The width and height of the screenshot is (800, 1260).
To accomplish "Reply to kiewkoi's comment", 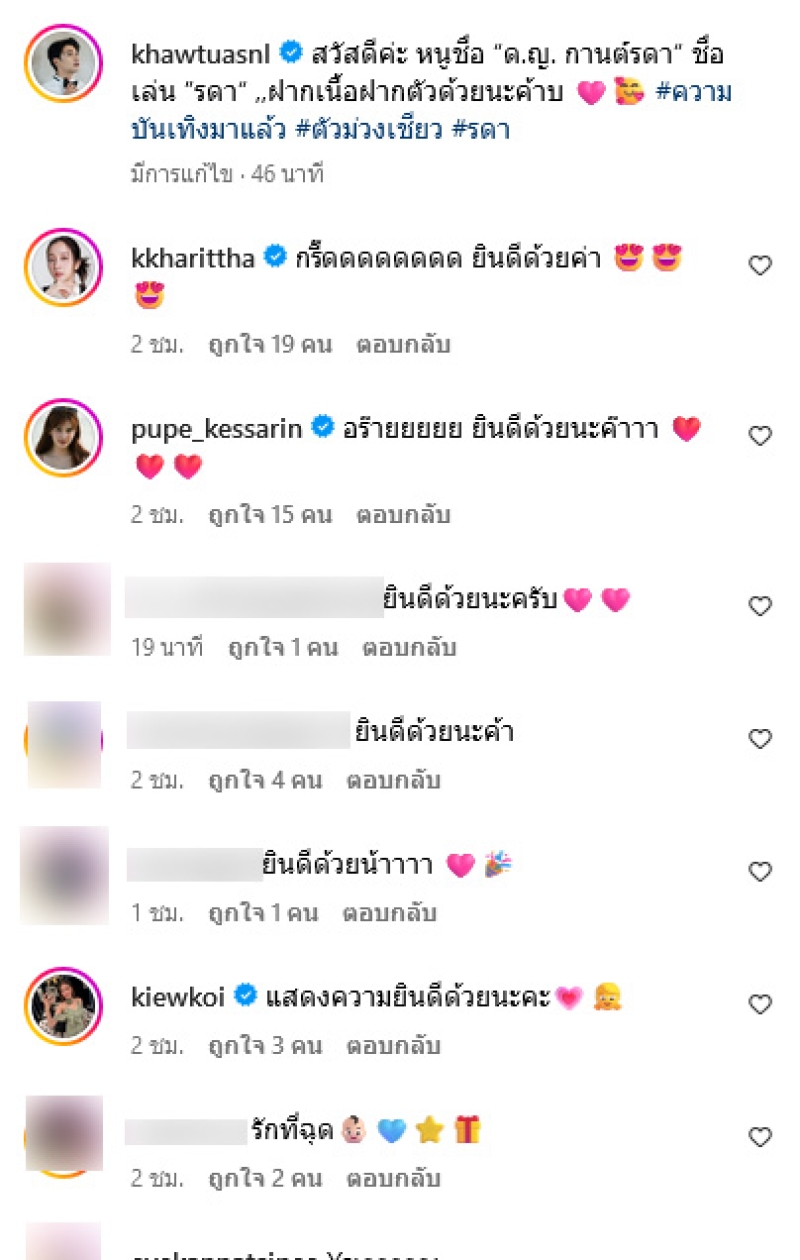I will click(393, 1047).
